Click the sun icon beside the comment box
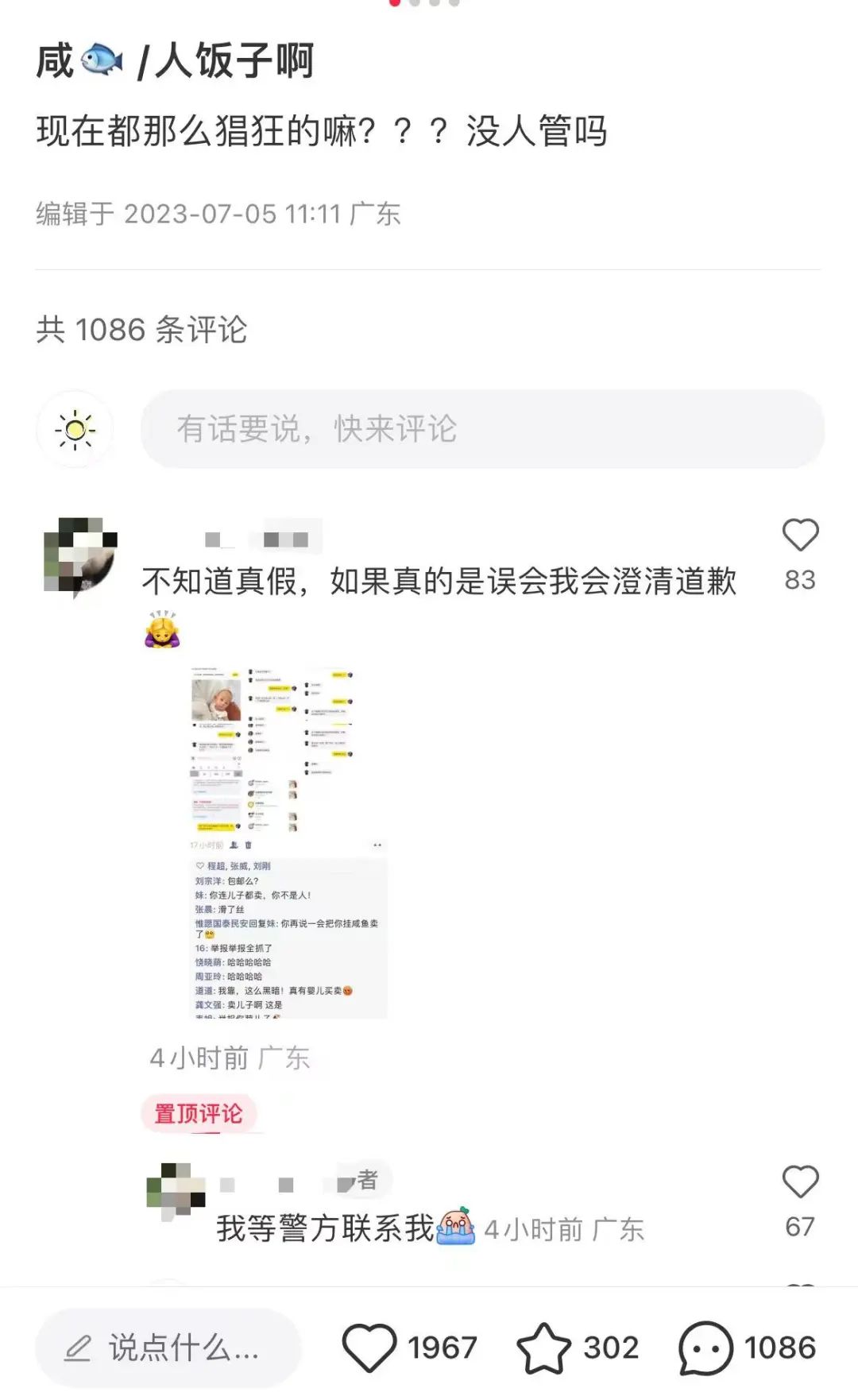 point(75,429)
